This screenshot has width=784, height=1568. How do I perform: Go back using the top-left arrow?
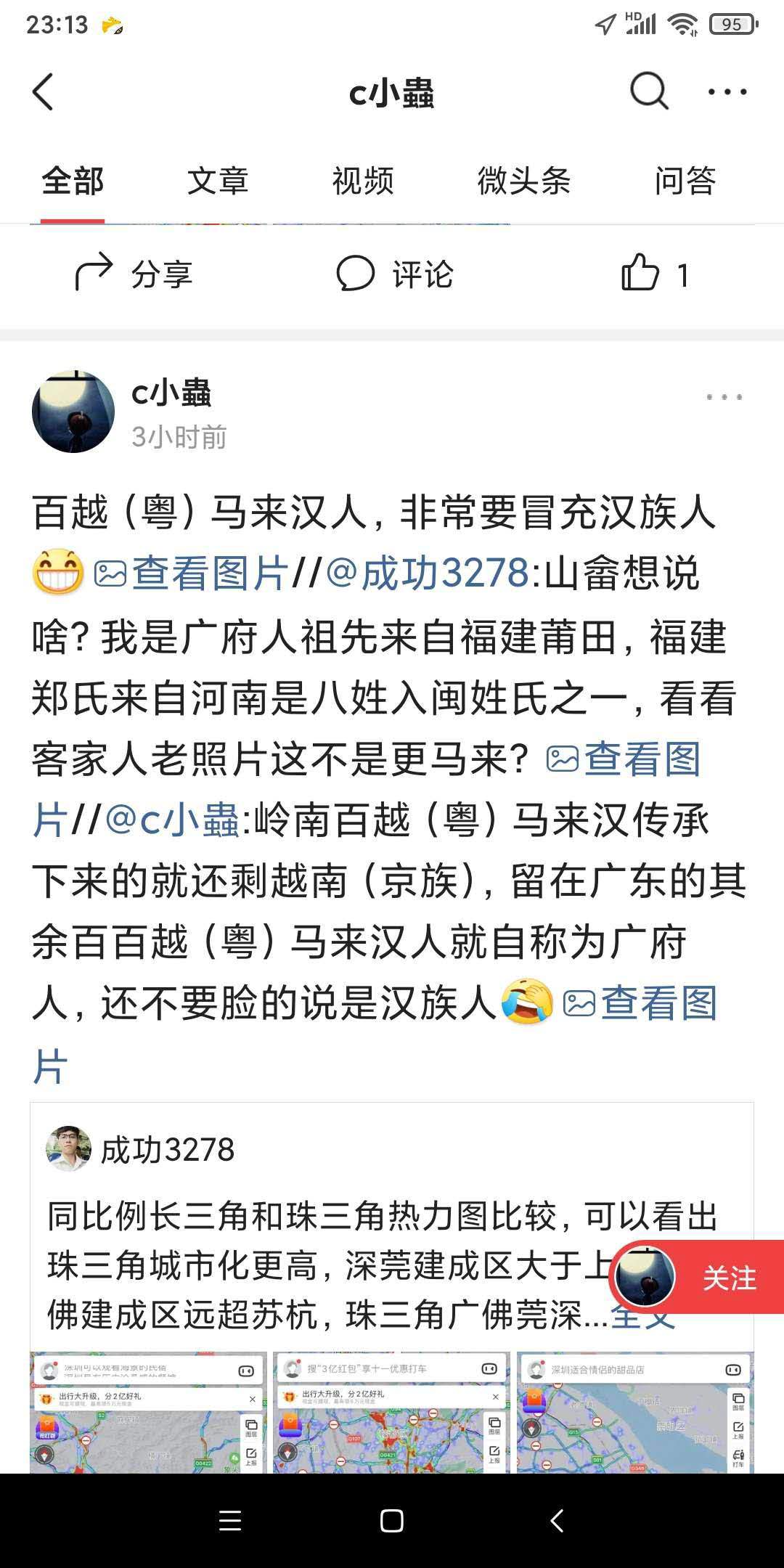coord(44,92)
